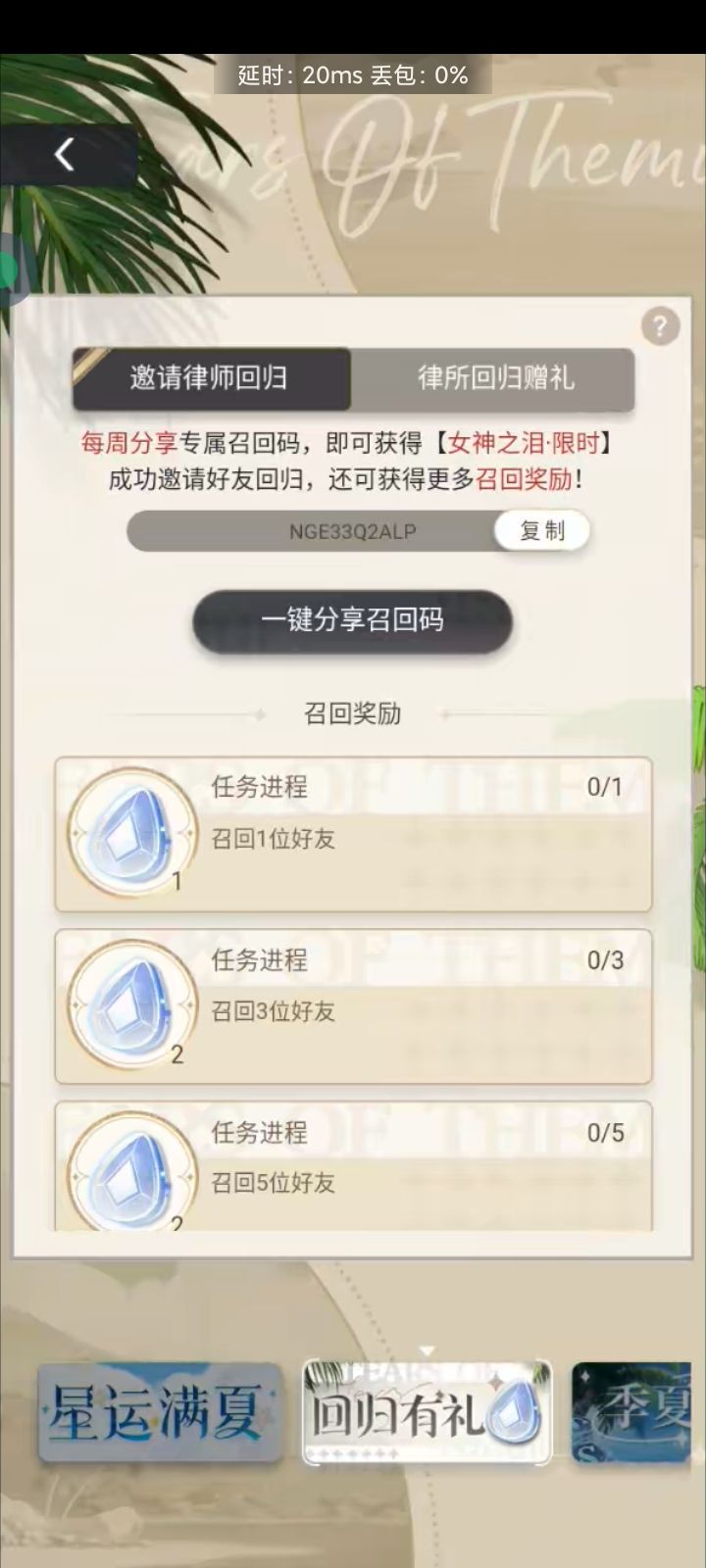
Task: Select the 邀请律师回归 tab
Action: point(209,380)
